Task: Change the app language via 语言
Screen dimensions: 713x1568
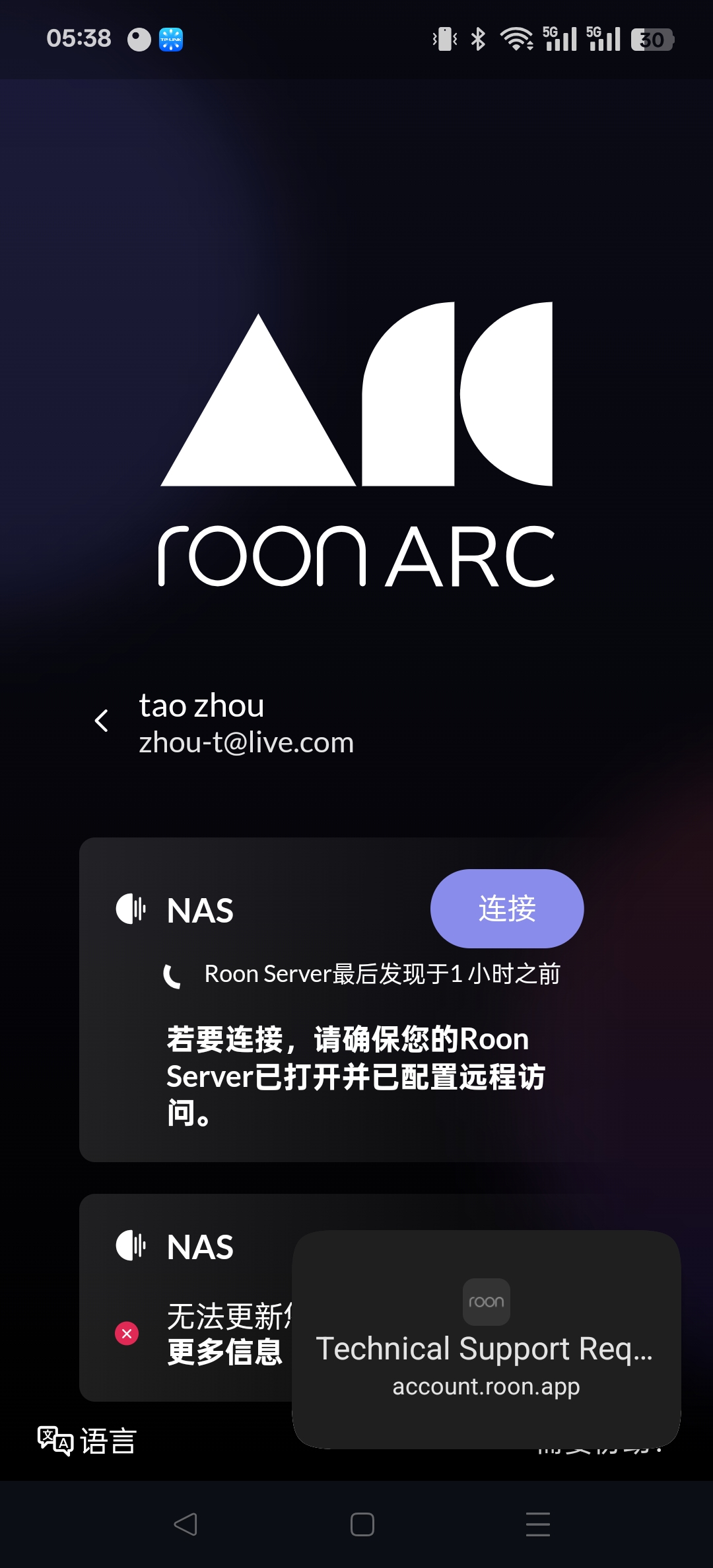Action: click(x=88, y=1441)
